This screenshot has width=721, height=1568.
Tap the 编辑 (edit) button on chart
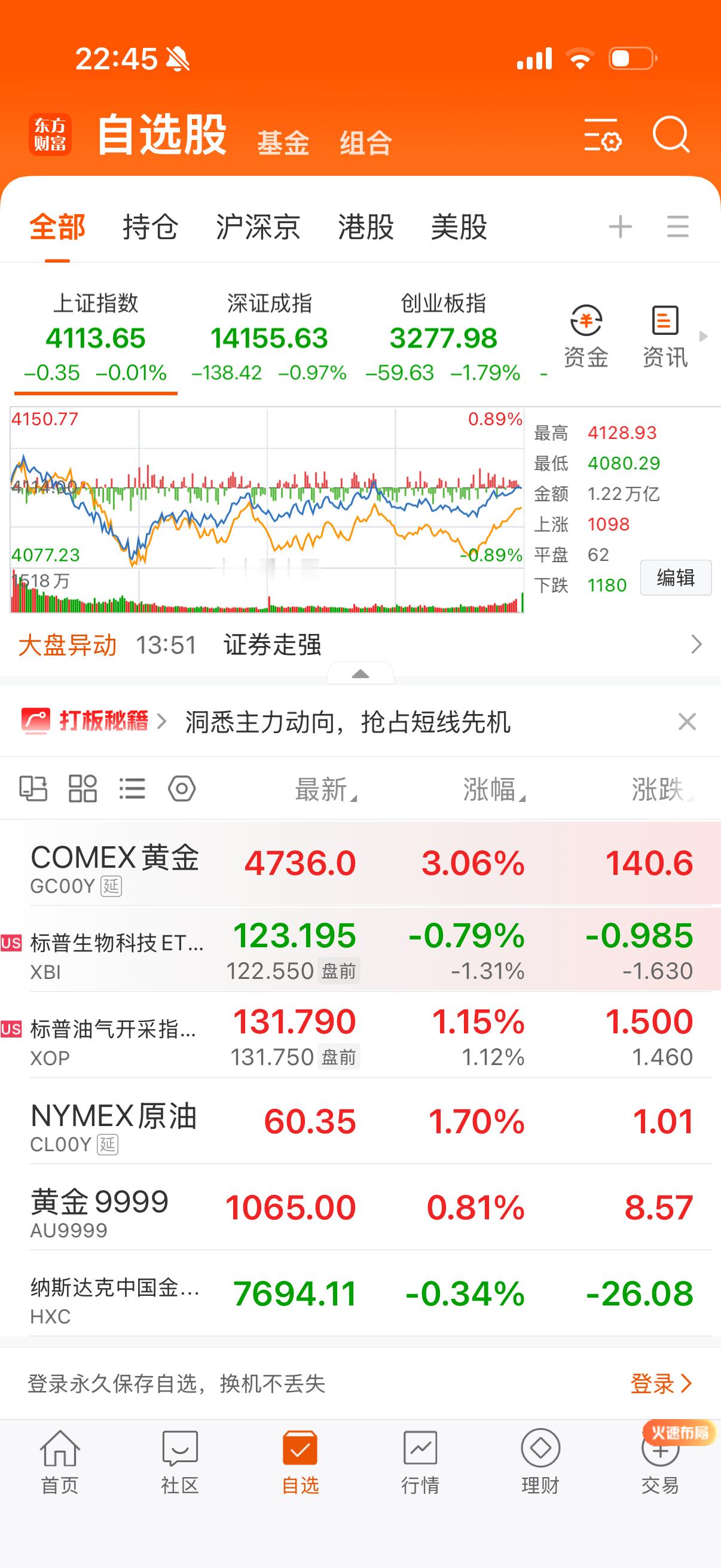[x=676, y=579]
